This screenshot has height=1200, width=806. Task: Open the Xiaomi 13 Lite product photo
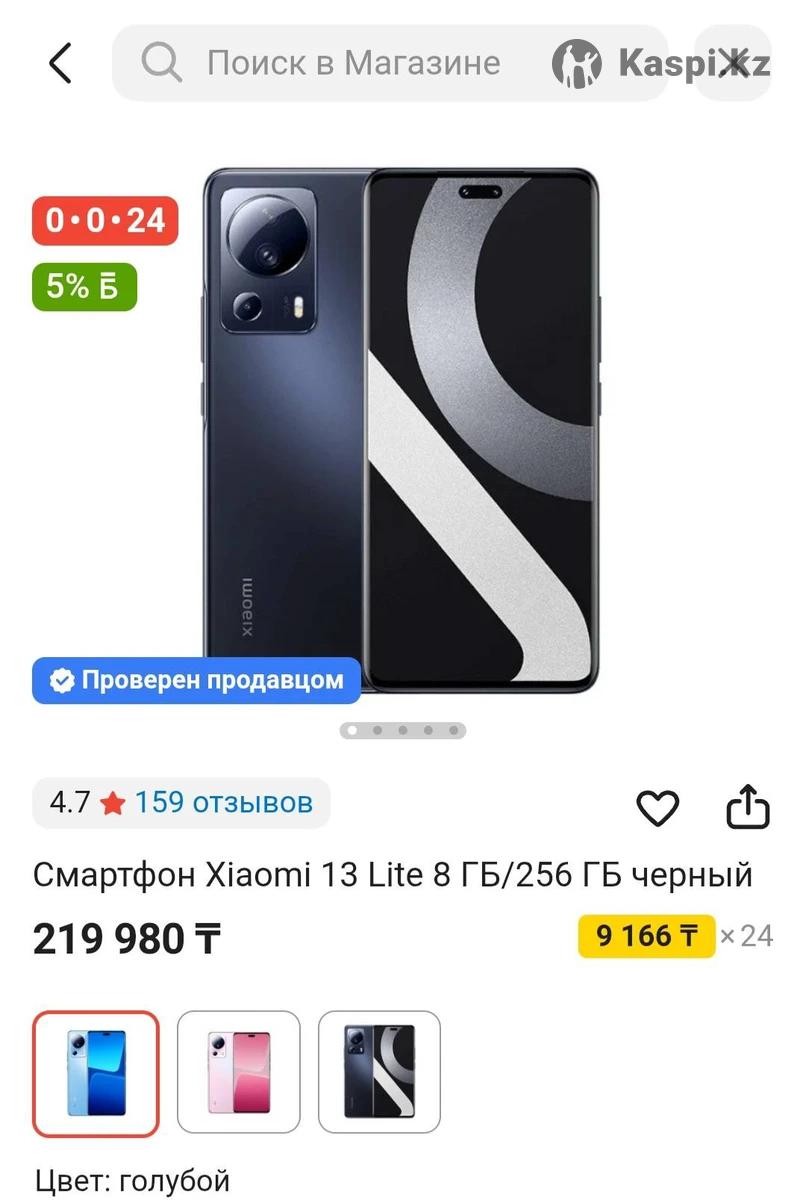pos(400,430)
